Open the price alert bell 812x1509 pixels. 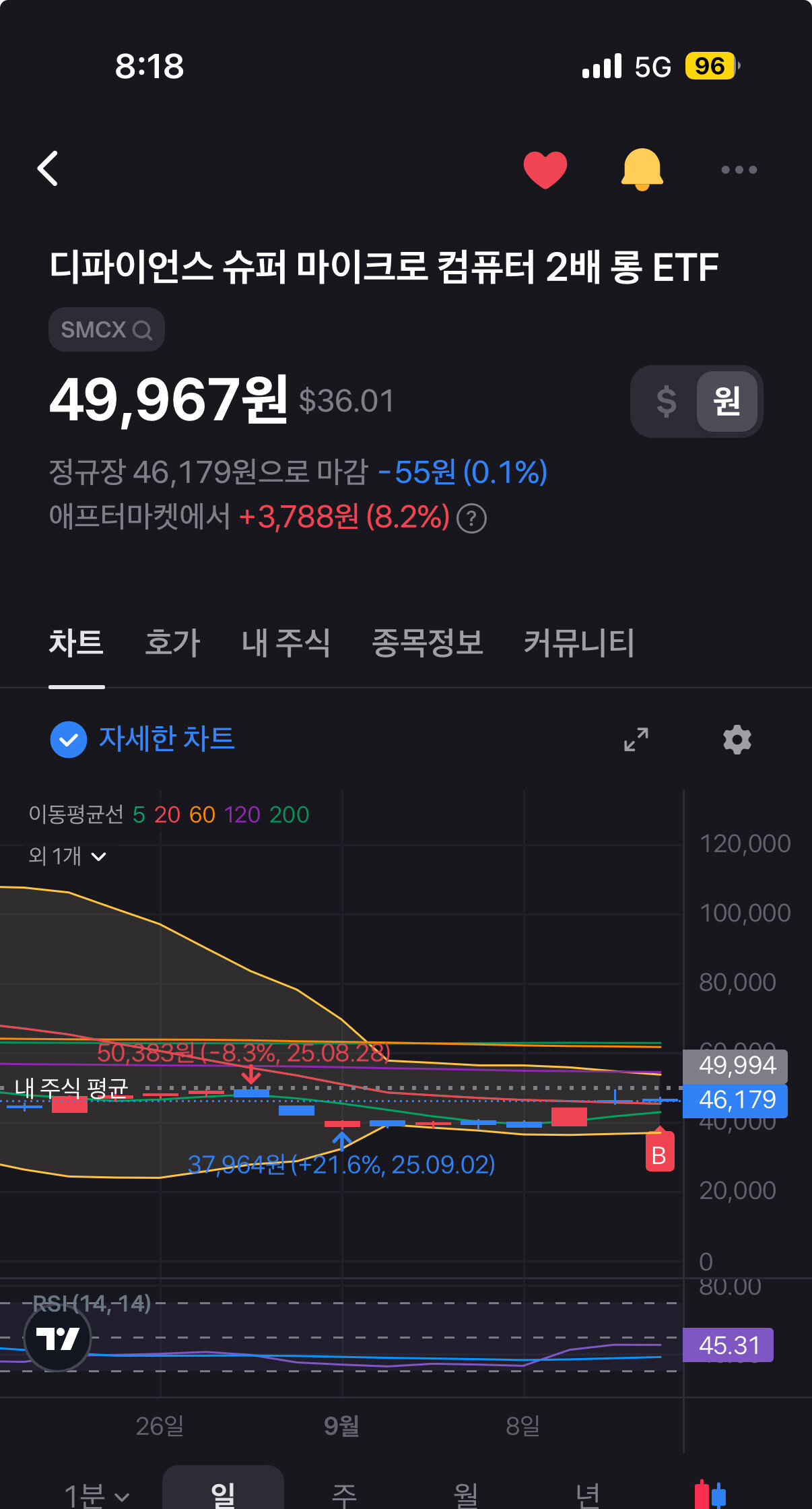tap(642, 170)
